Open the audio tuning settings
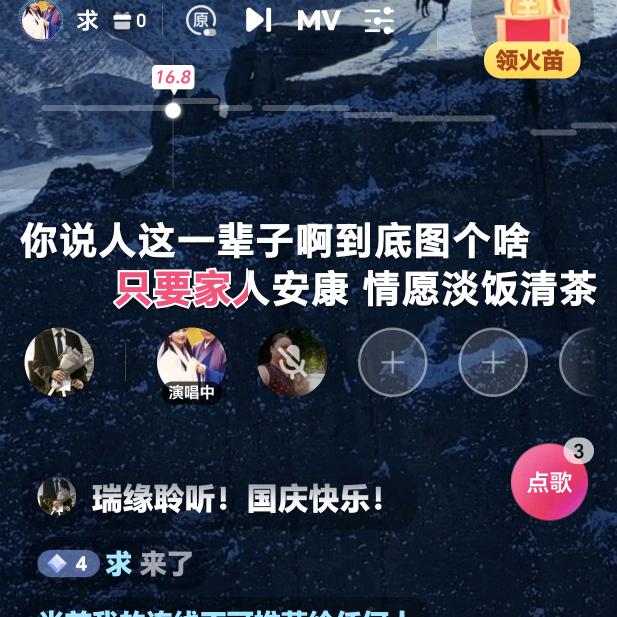The height and width of the screenshot is (617, 617). click(x=379, y=20)
